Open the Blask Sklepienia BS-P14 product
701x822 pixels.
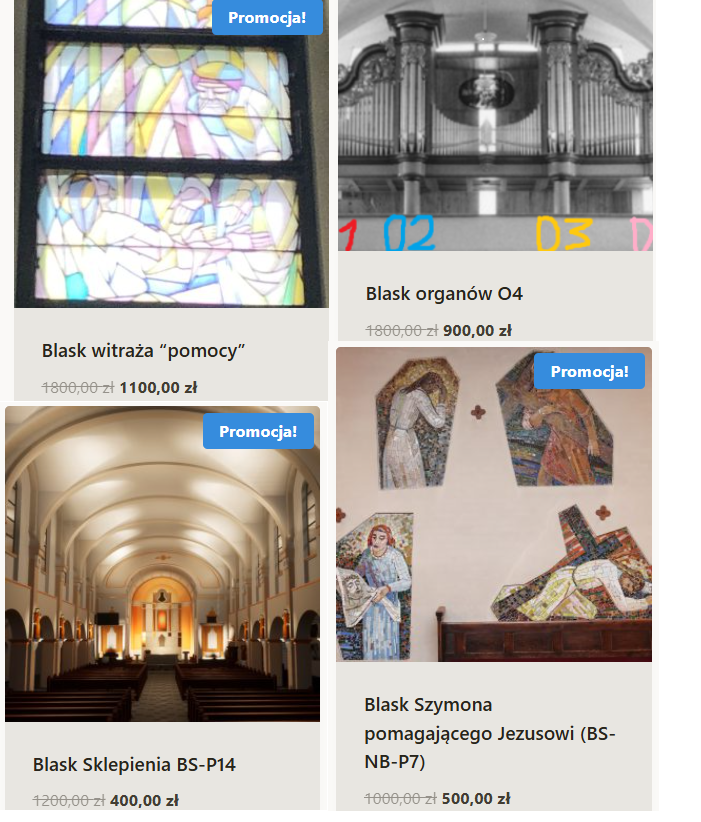click(x=134, y=765)
